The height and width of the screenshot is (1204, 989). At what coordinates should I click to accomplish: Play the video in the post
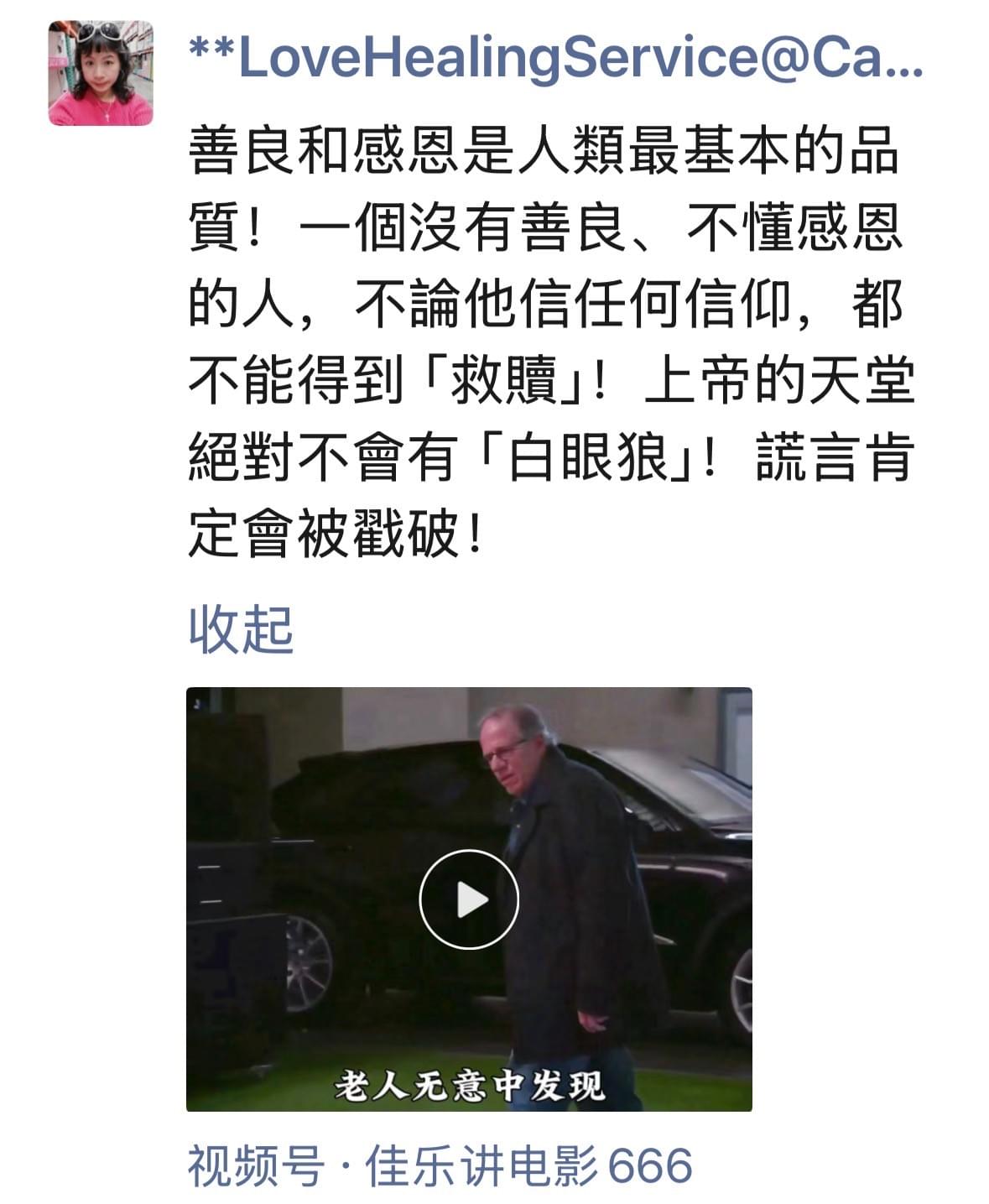469,899
